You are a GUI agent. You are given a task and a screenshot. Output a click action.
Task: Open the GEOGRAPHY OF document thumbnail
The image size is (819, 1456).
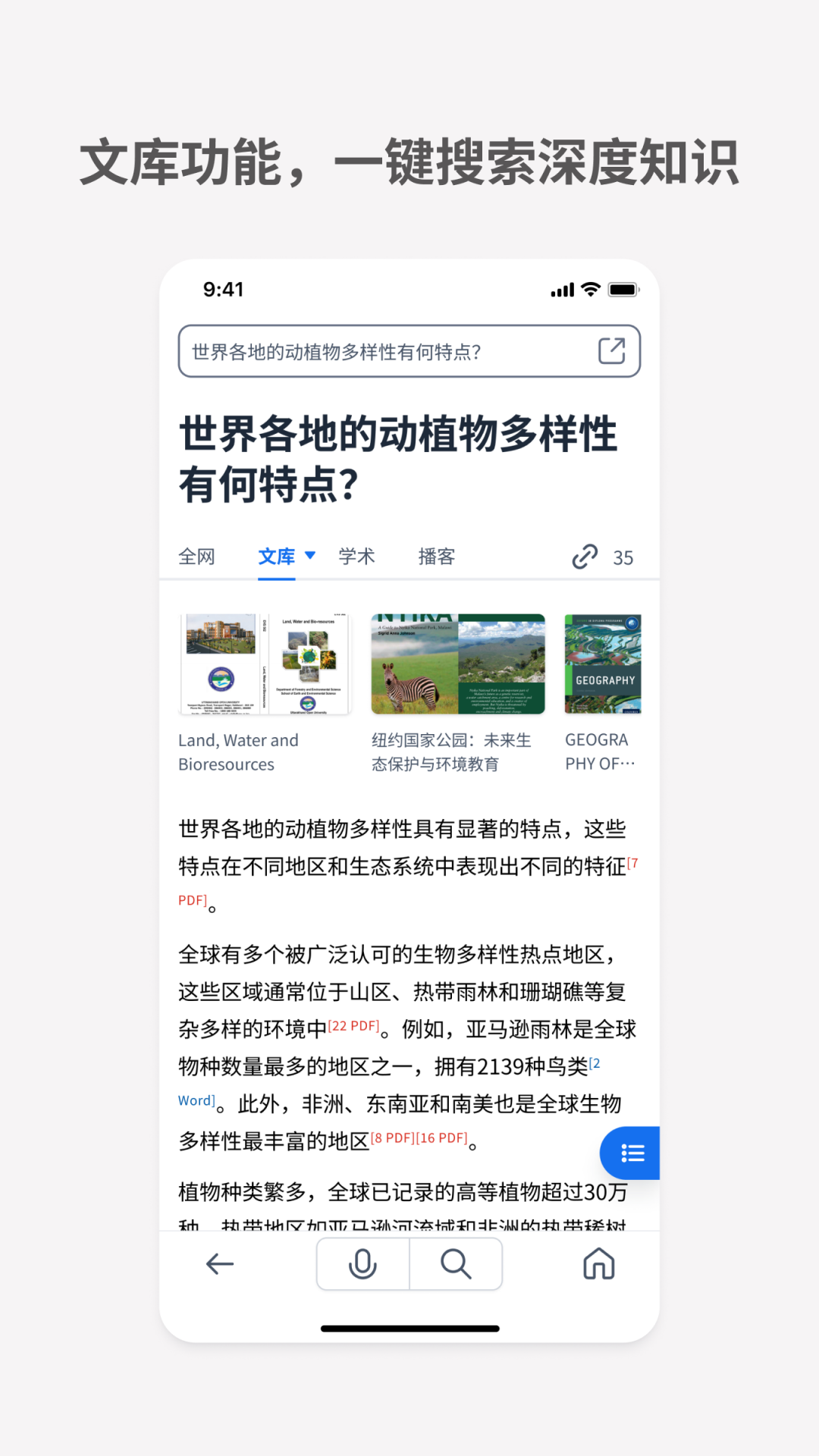coord(604,664)
